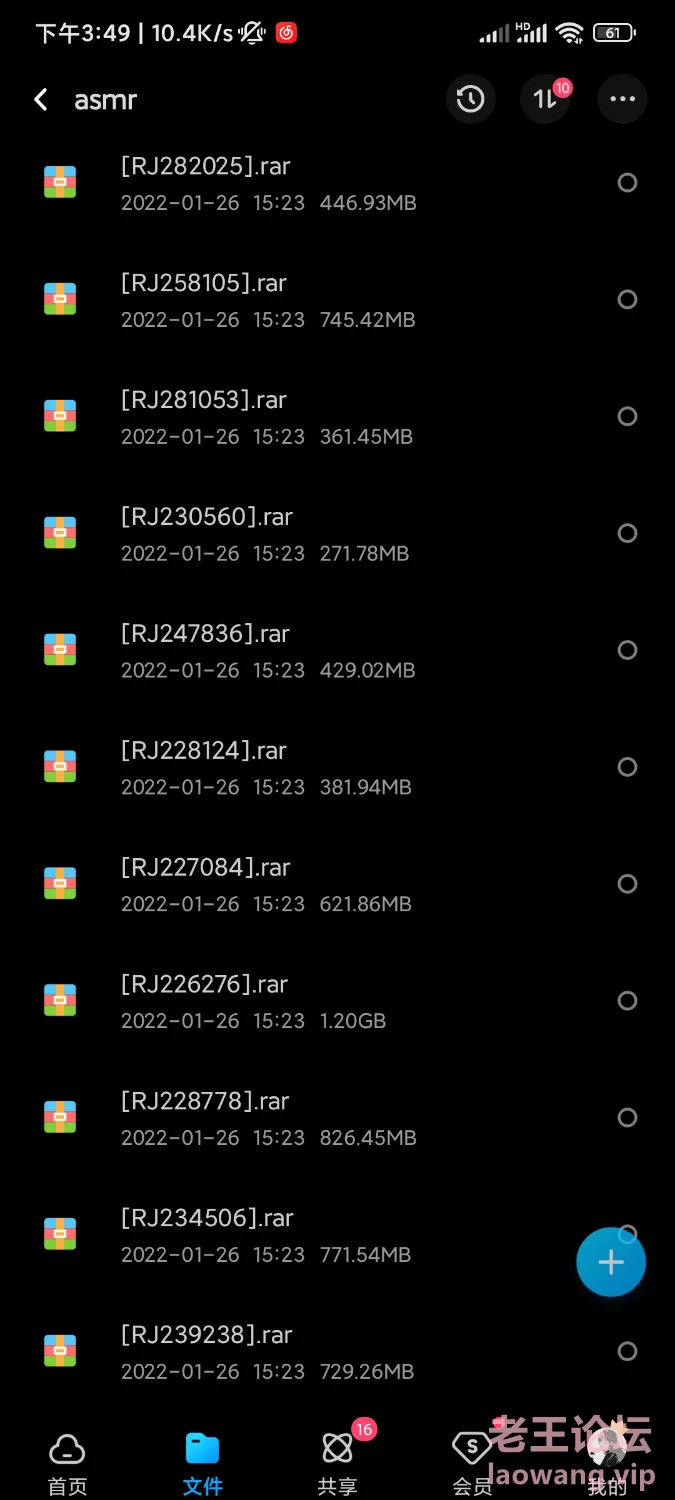Open the recent history clock icon
Screen dimensions: 675x1500
(x=470, y=99)
